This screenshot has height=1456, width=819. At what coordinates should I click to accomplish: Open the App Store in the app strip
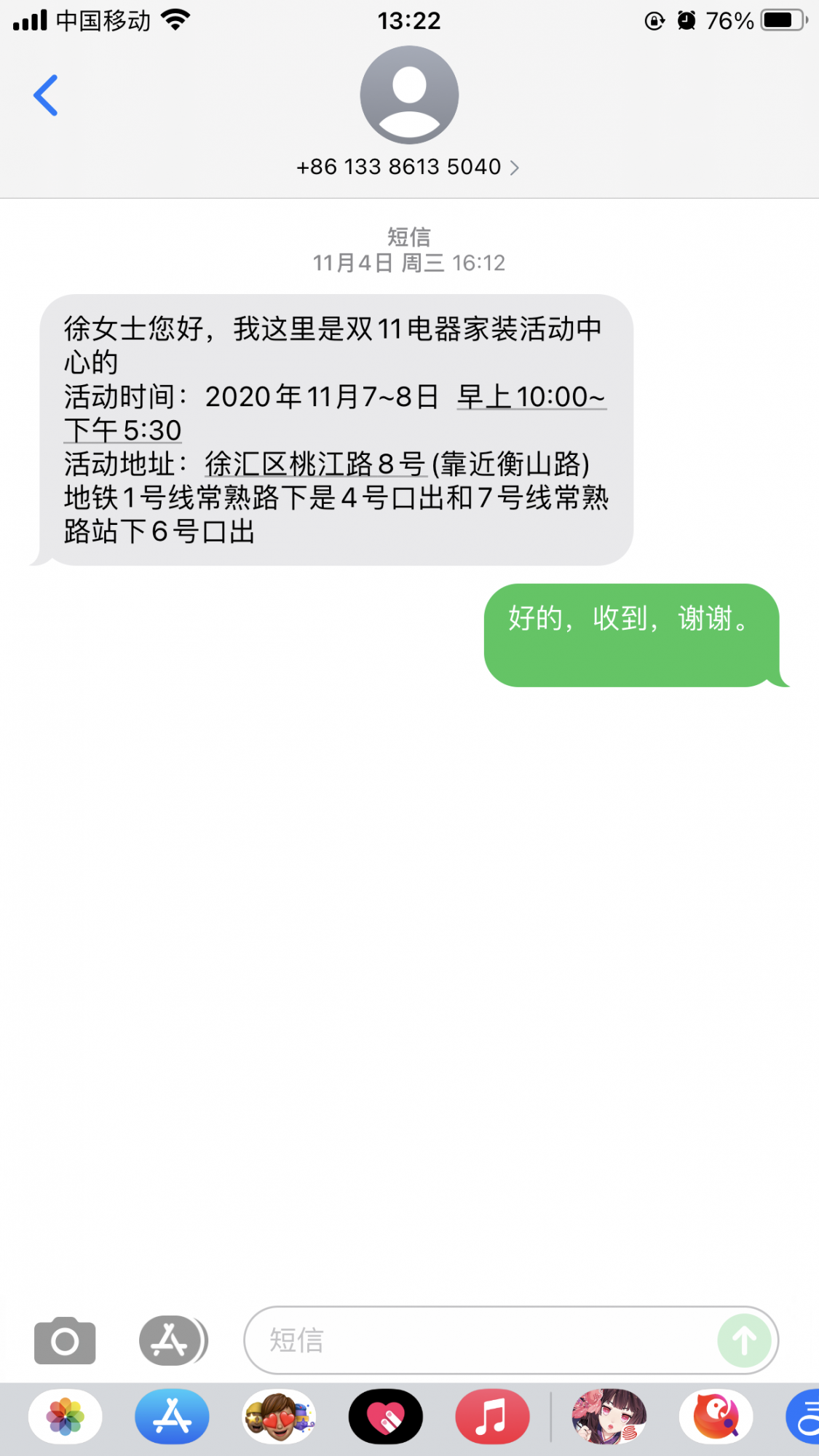pos(172,1417)
